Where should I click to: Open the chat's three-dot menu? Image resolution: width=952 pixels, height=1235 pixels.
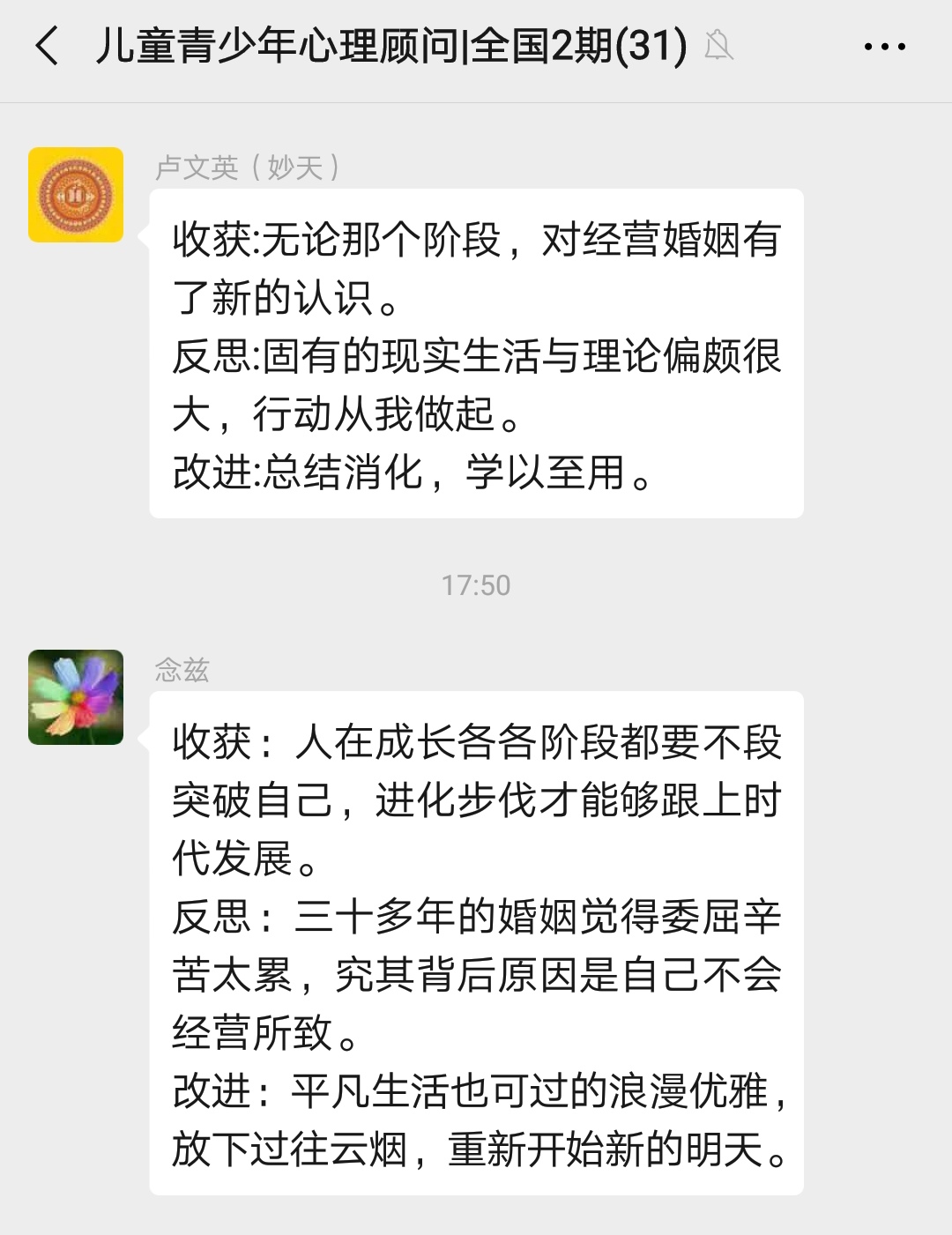pyautogui.click(x=884, y=47)
